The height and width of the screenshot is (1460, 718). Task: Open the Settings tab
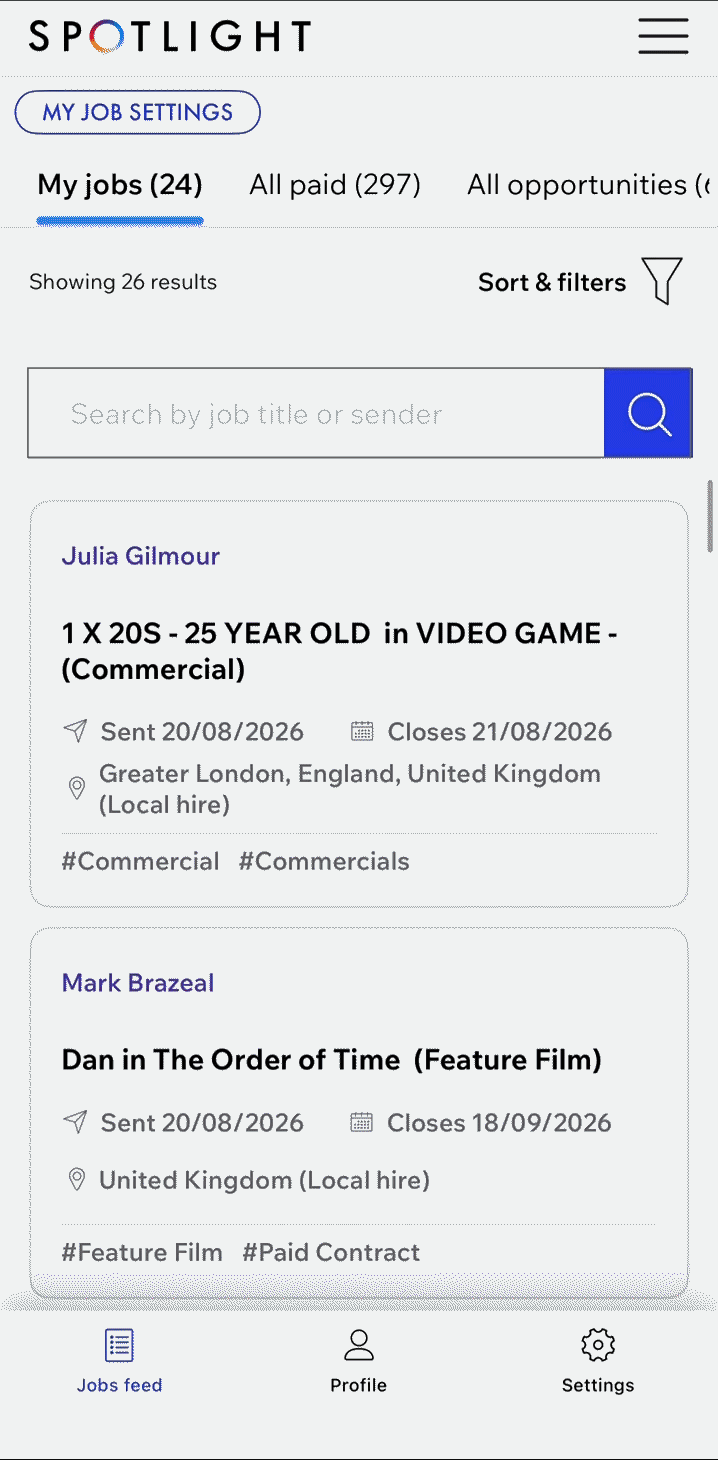pyautogui.click(x=598, y=1362)
